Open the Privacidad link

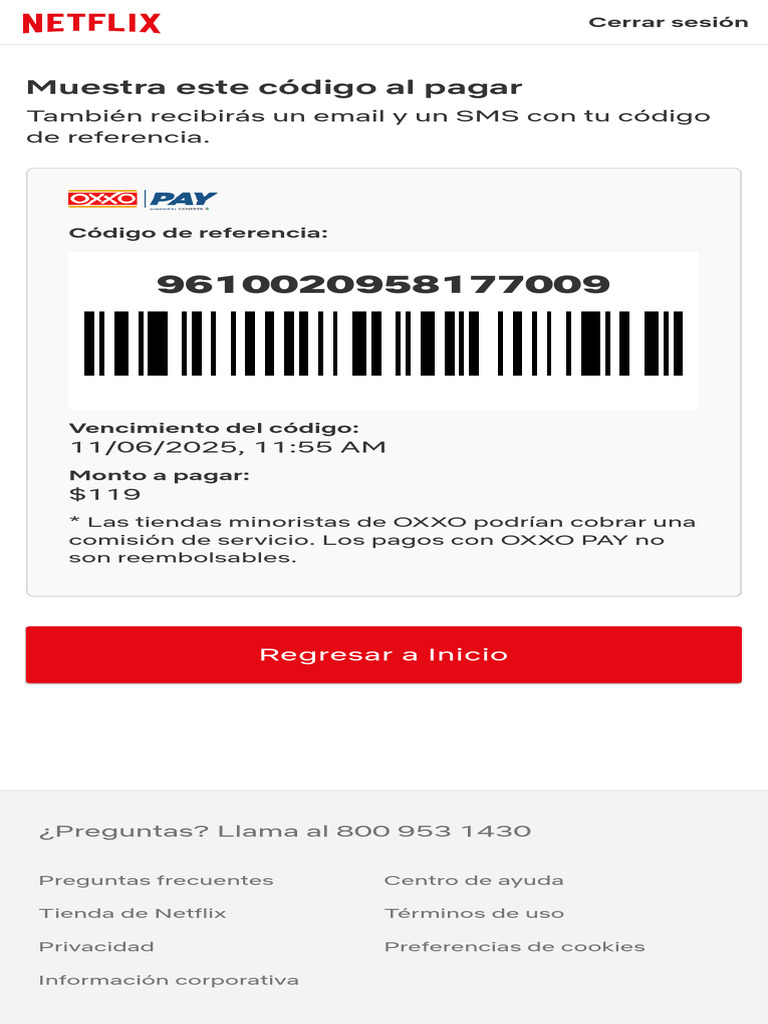pos(97,946)
